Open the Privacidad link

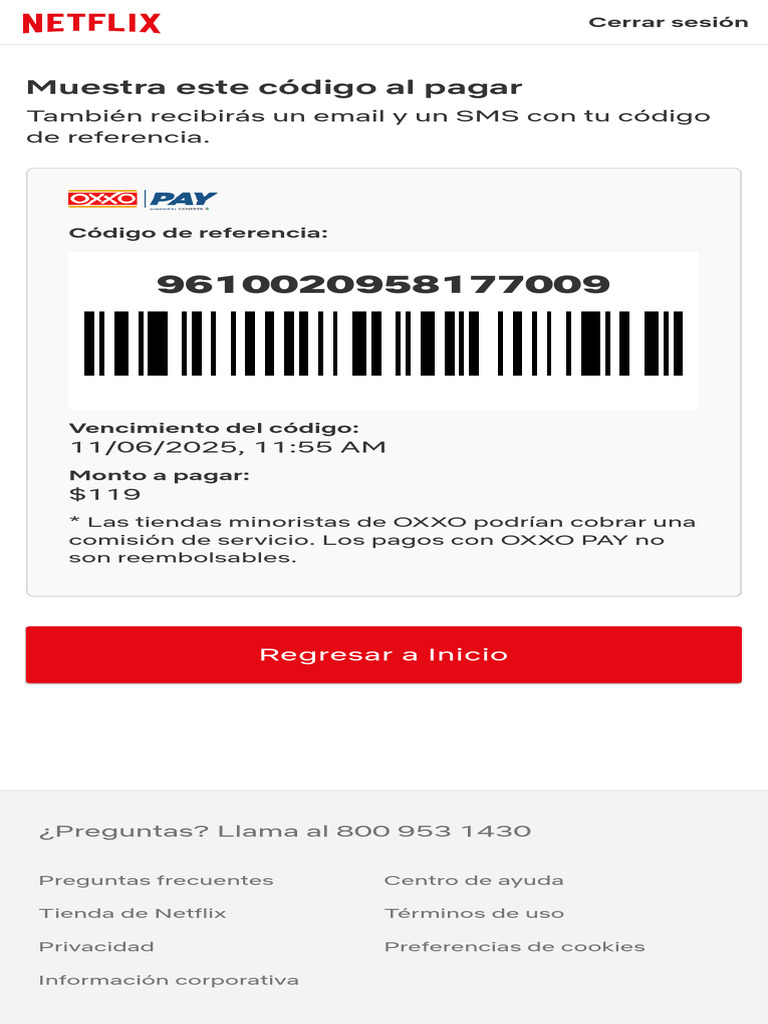pos(97,946)
